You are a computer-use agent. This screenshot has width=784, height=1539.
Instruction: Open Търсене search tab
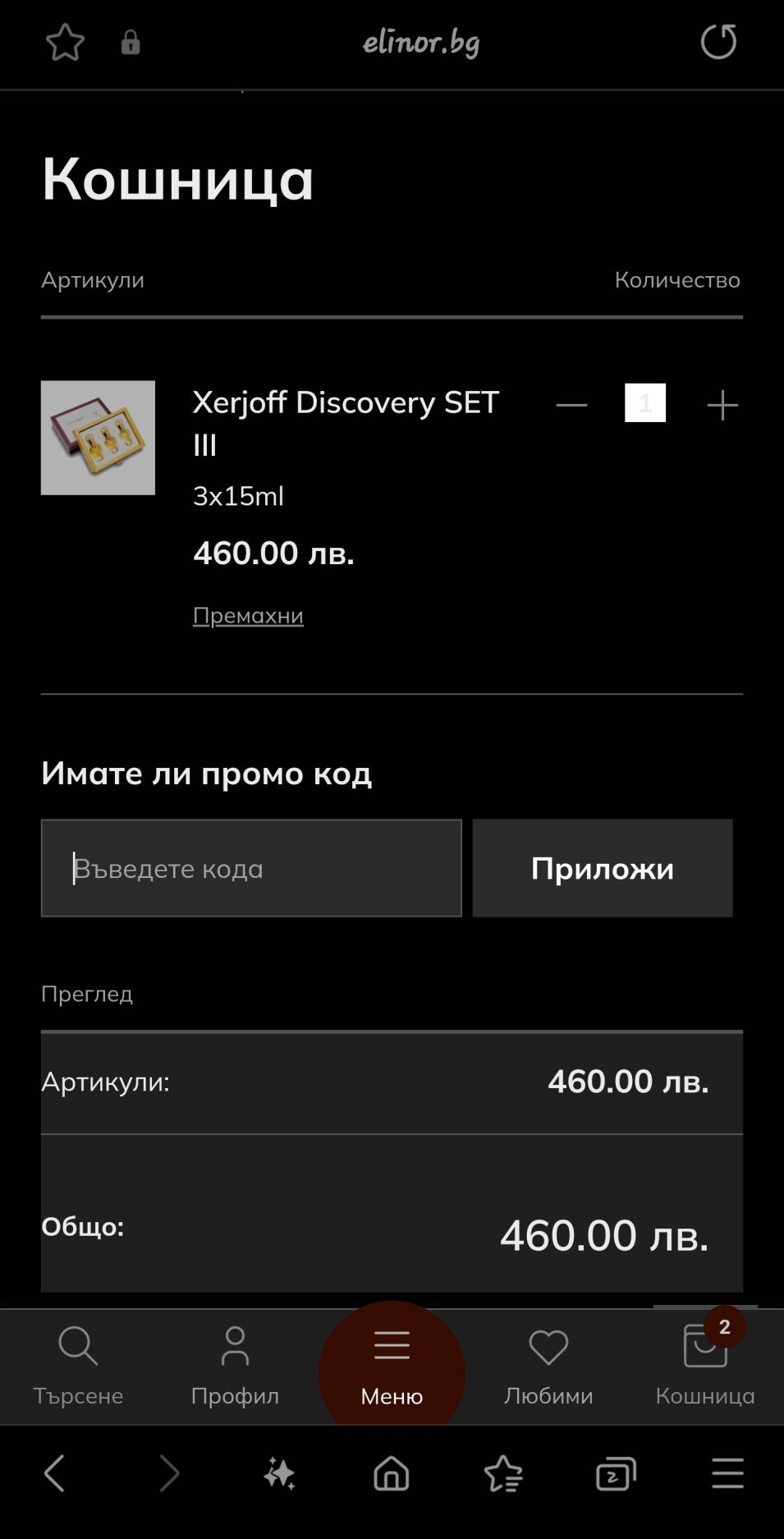pos(78,1365)
